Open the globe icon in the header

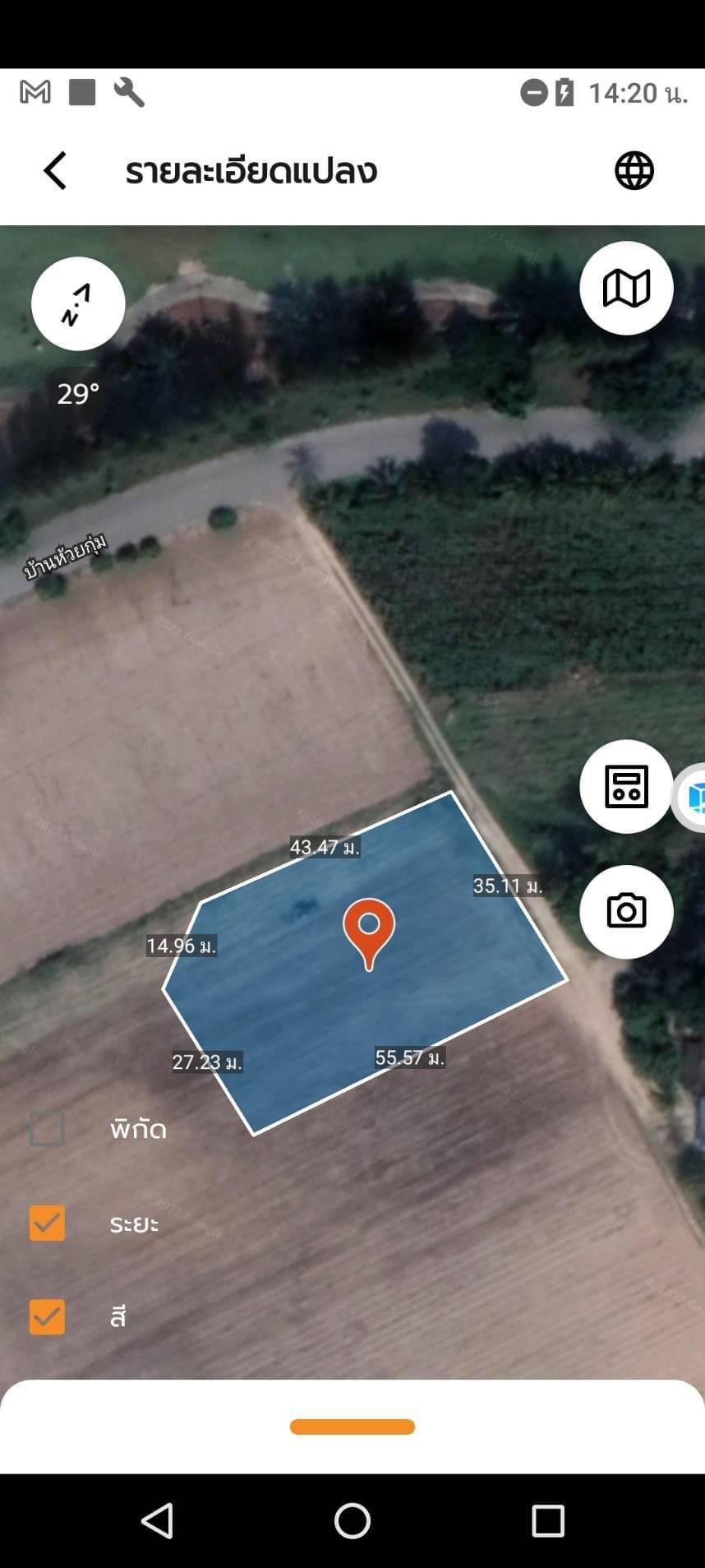coord(634,171)
